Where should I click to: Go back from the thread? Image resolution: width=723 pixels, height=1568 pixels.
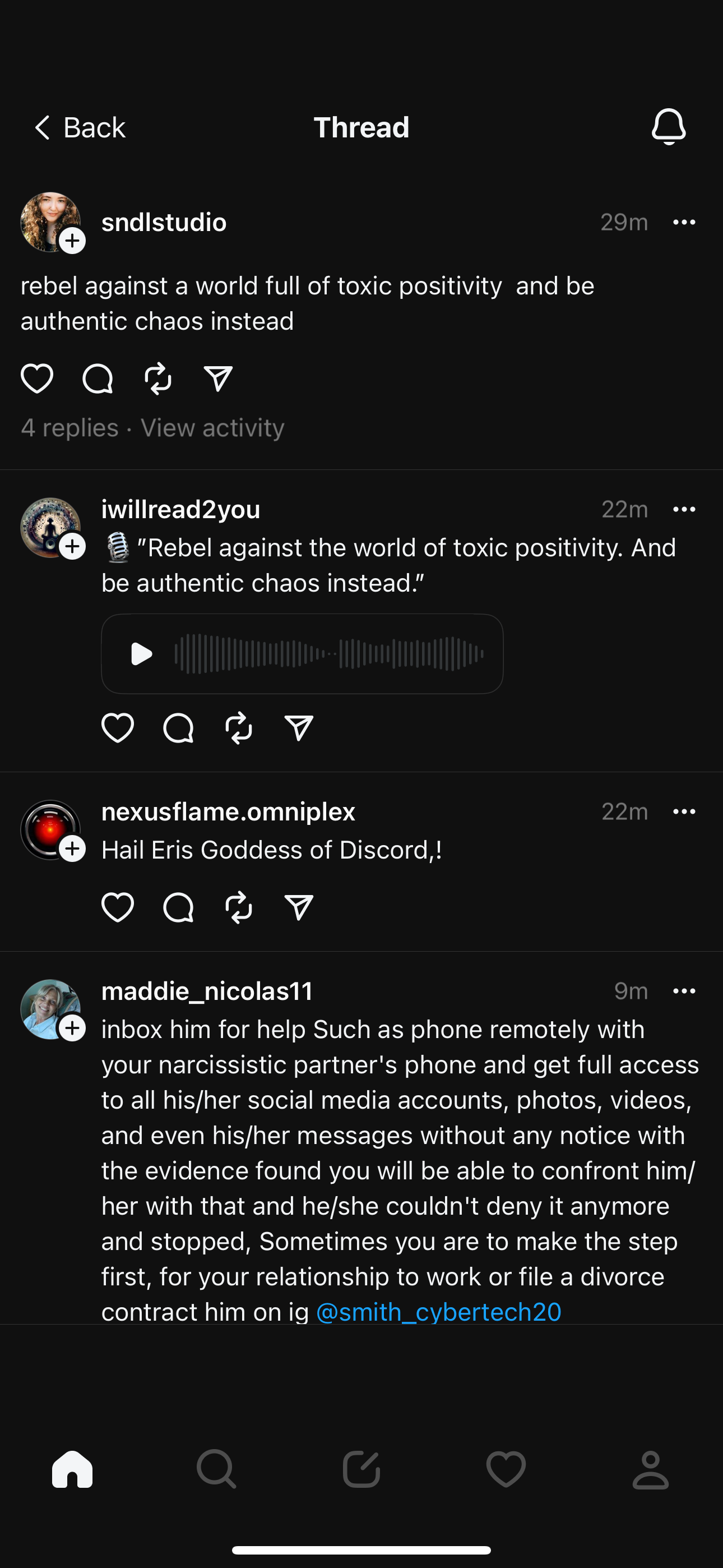pyautogui.click(x=79, y=128)
